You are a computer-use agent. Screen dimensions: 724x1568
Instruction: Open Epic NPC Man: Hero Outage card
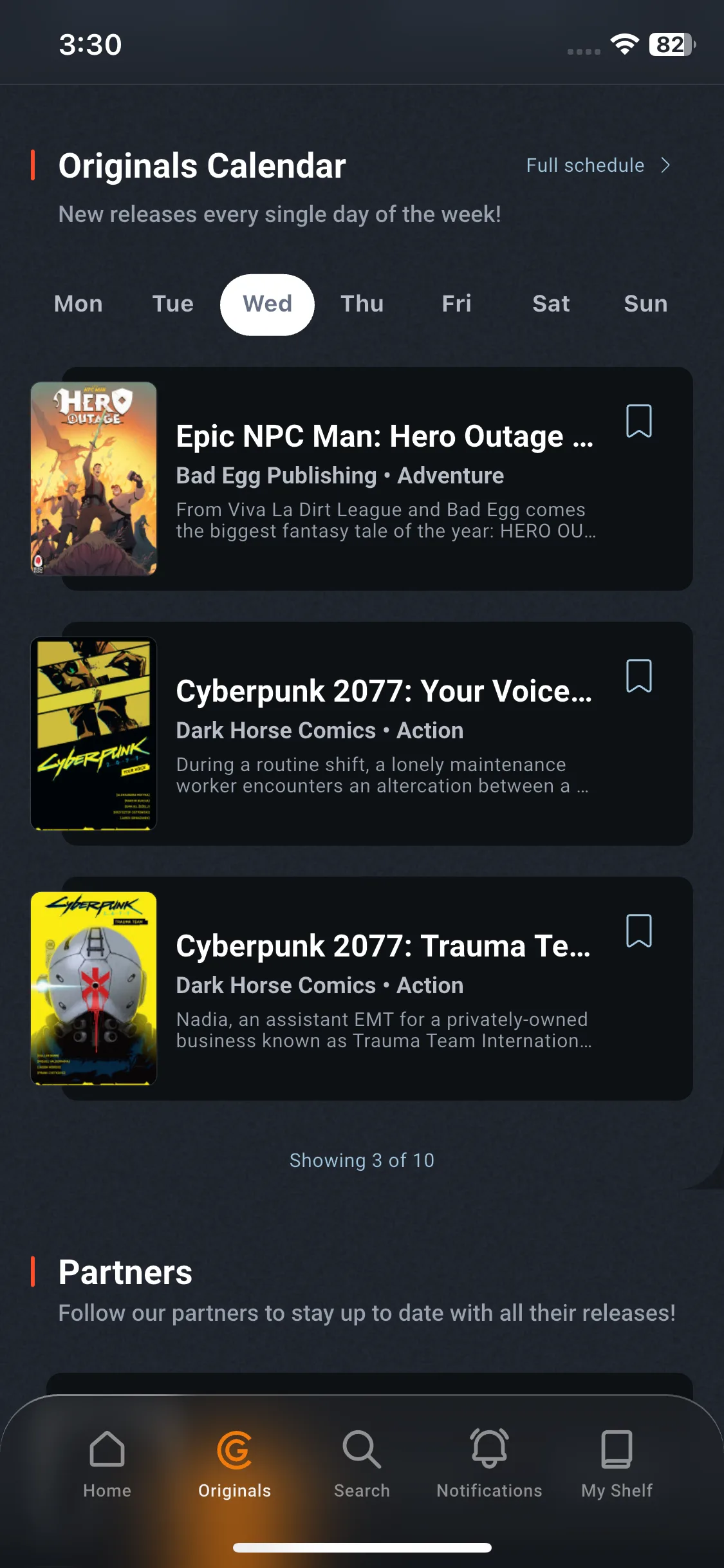coord(384,480)
